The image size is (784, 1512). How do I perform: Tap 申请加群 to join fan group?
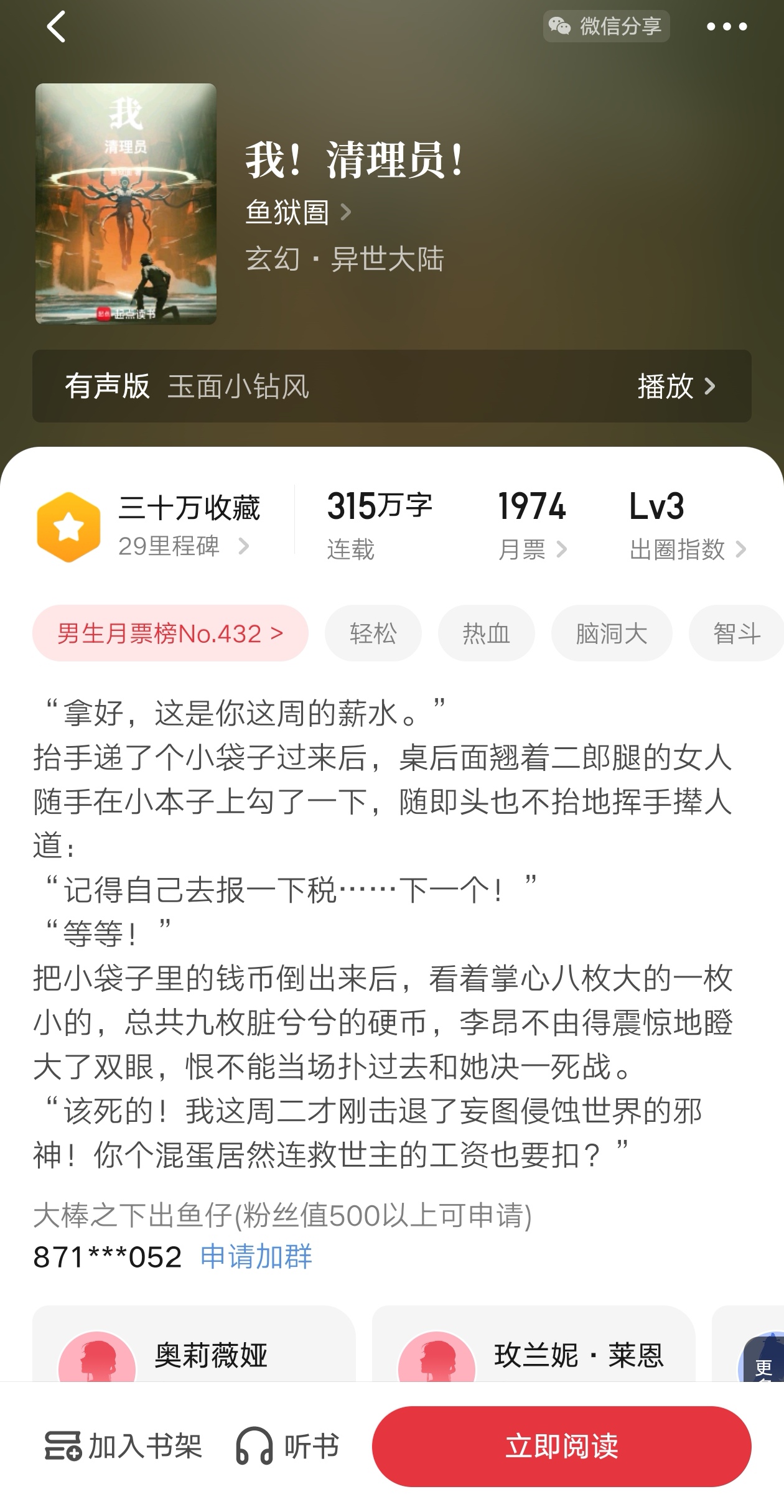[256, 1256]
